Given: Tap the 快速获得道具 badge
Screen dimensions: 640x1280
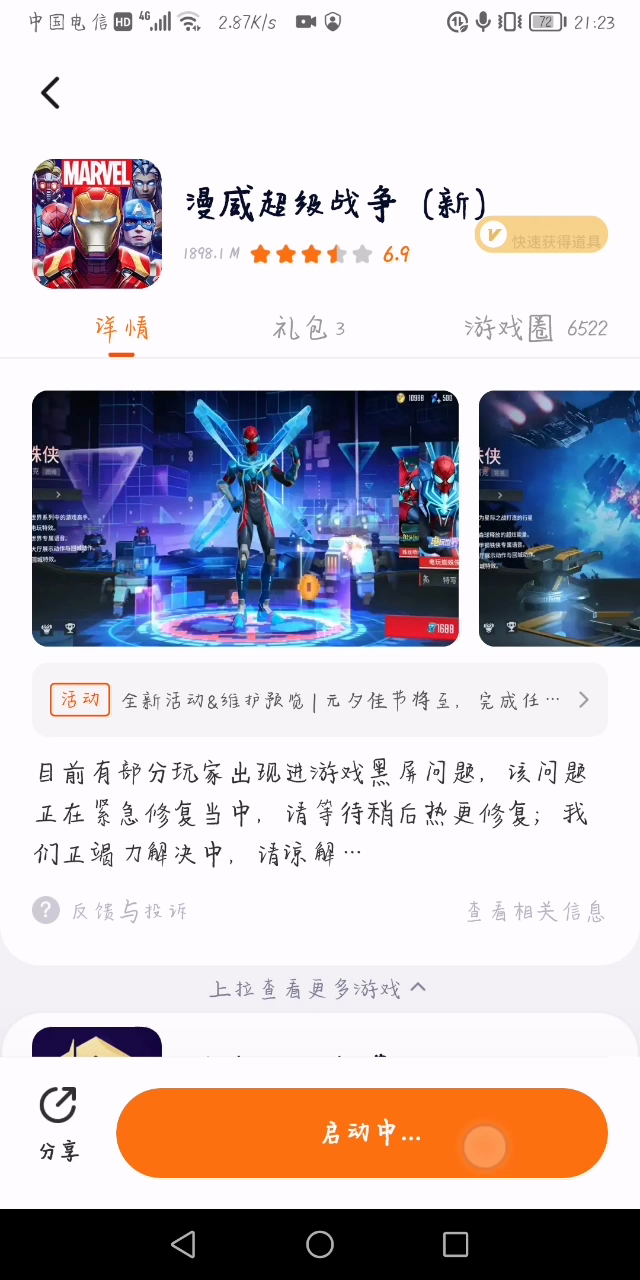Looking at the screenshot, I should pos(541,235).
